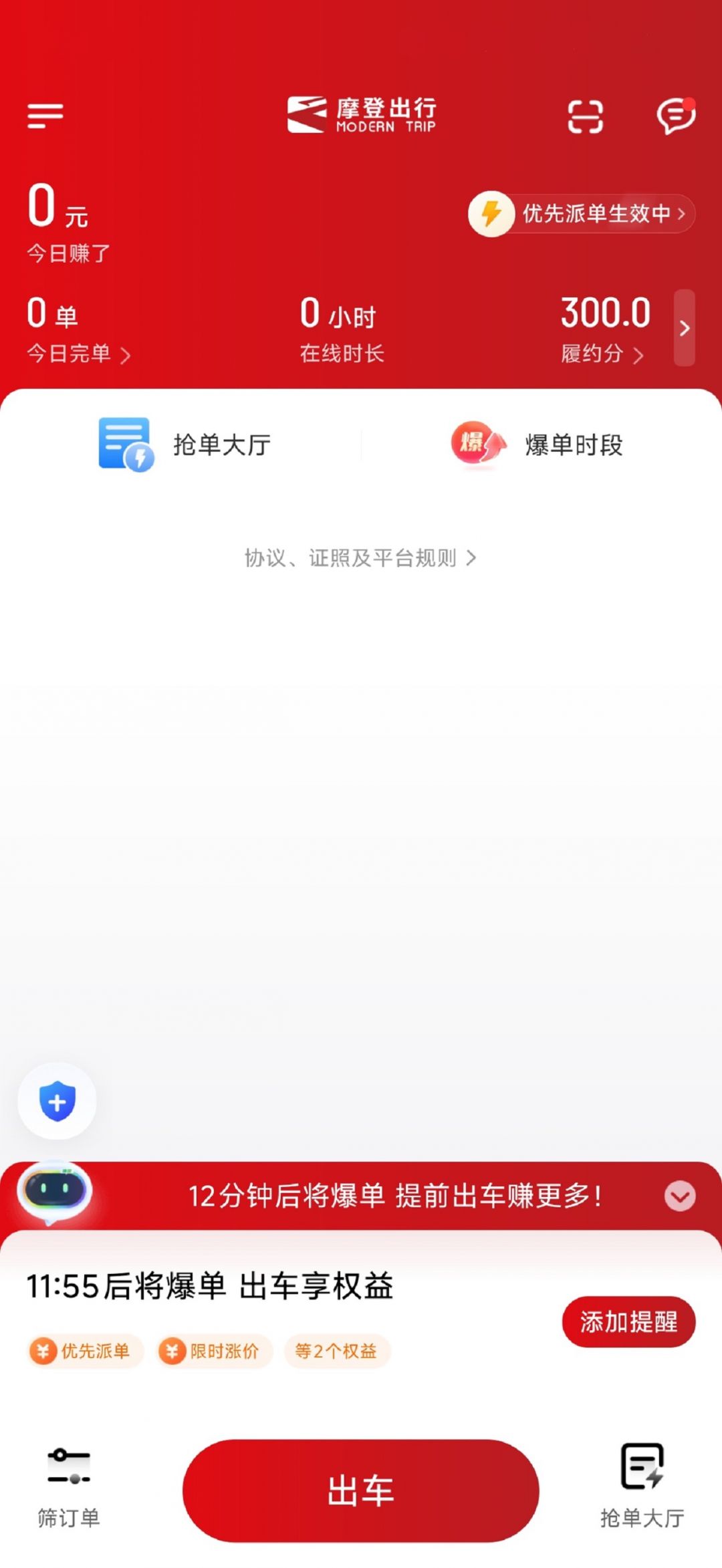Open the QR code scanner
This screenshot has width=722, height=1568.
[585, 117]
